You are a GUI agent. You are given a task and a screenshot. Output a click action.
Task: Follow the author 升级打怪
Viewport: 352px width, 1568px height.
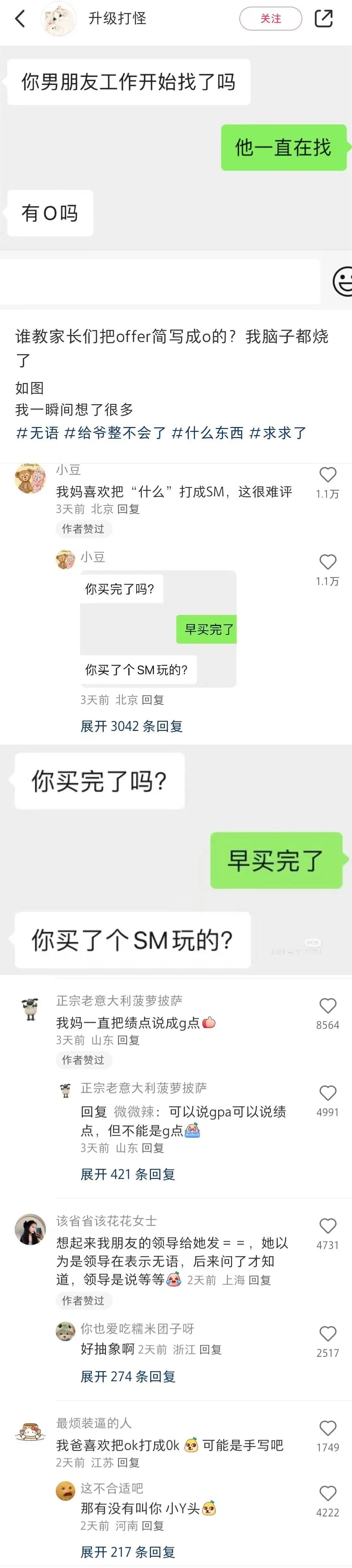271,19
